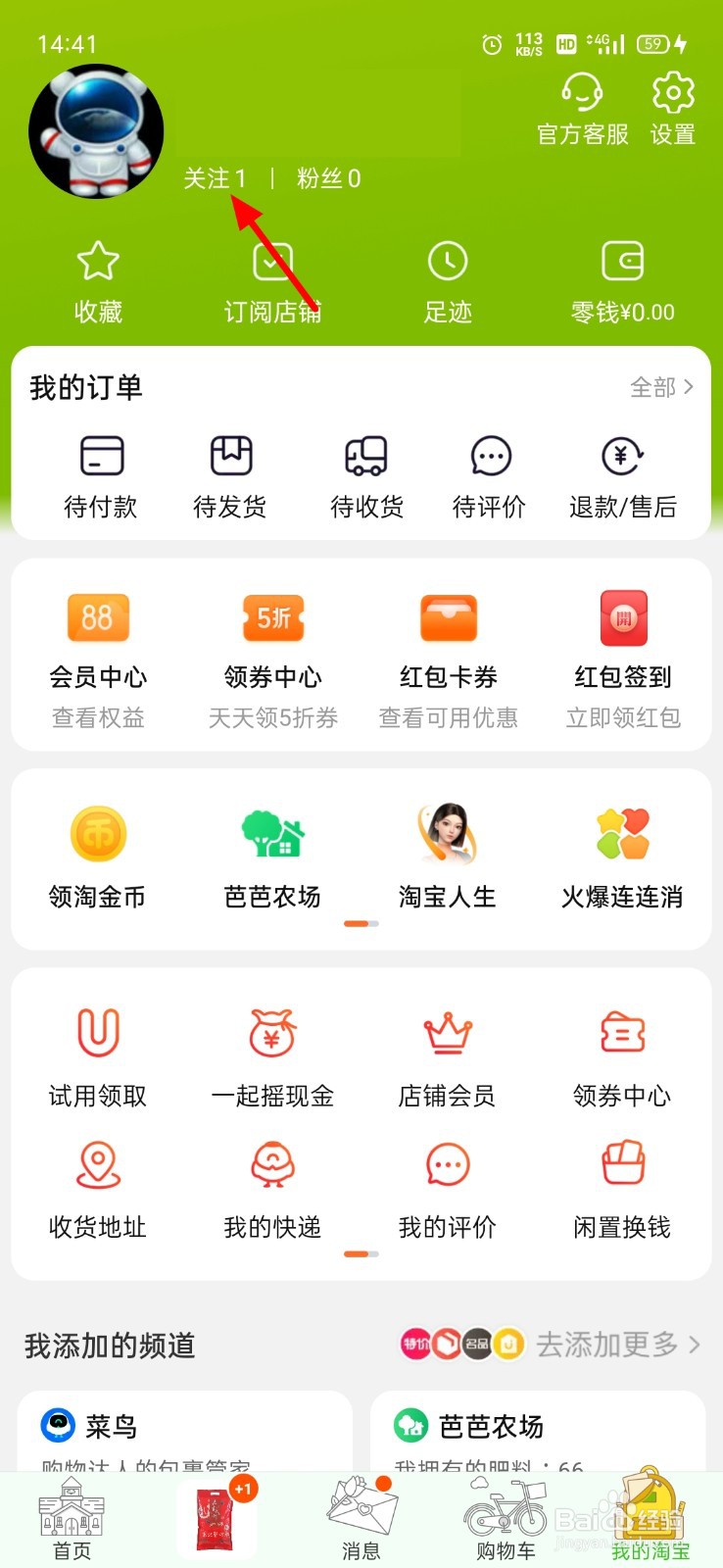Check 待收货 orders awaiting delivery
The height and width of the screenshot is (1568, 723).
point(366,477)
